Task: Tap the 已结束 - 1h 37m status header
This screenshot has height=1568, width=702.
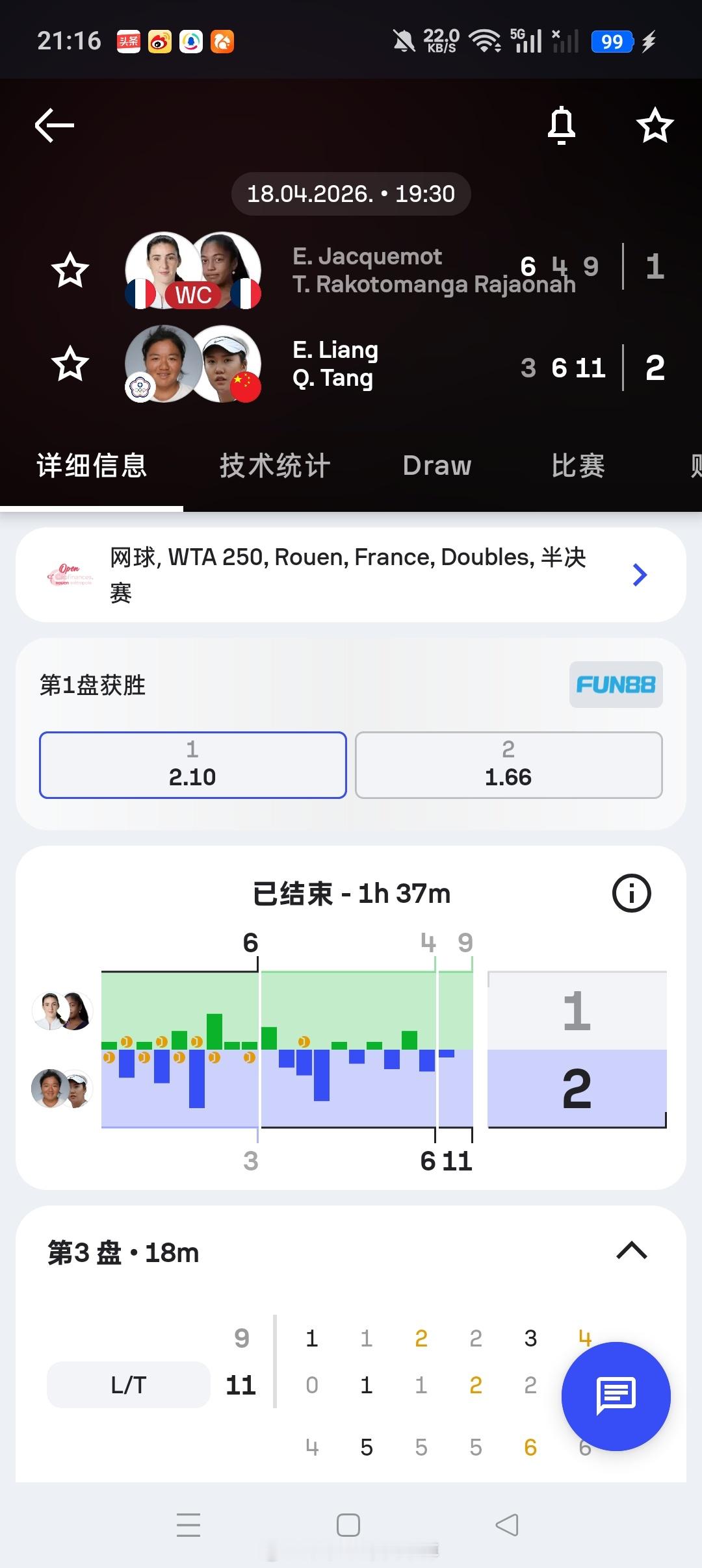Action: [351, 893]
